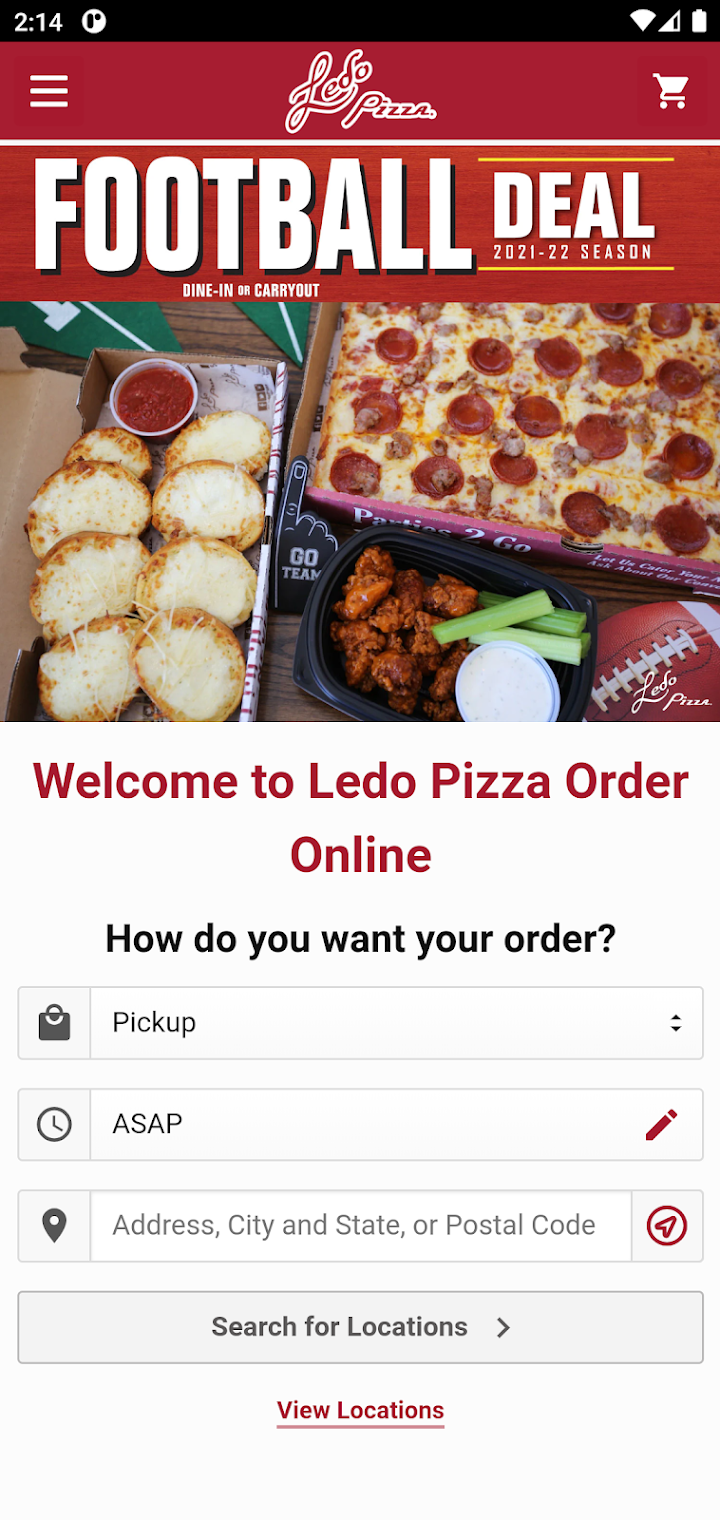Use my current location icon
Viewport: 720px width, 1520px height.
tap(667, 1226)
